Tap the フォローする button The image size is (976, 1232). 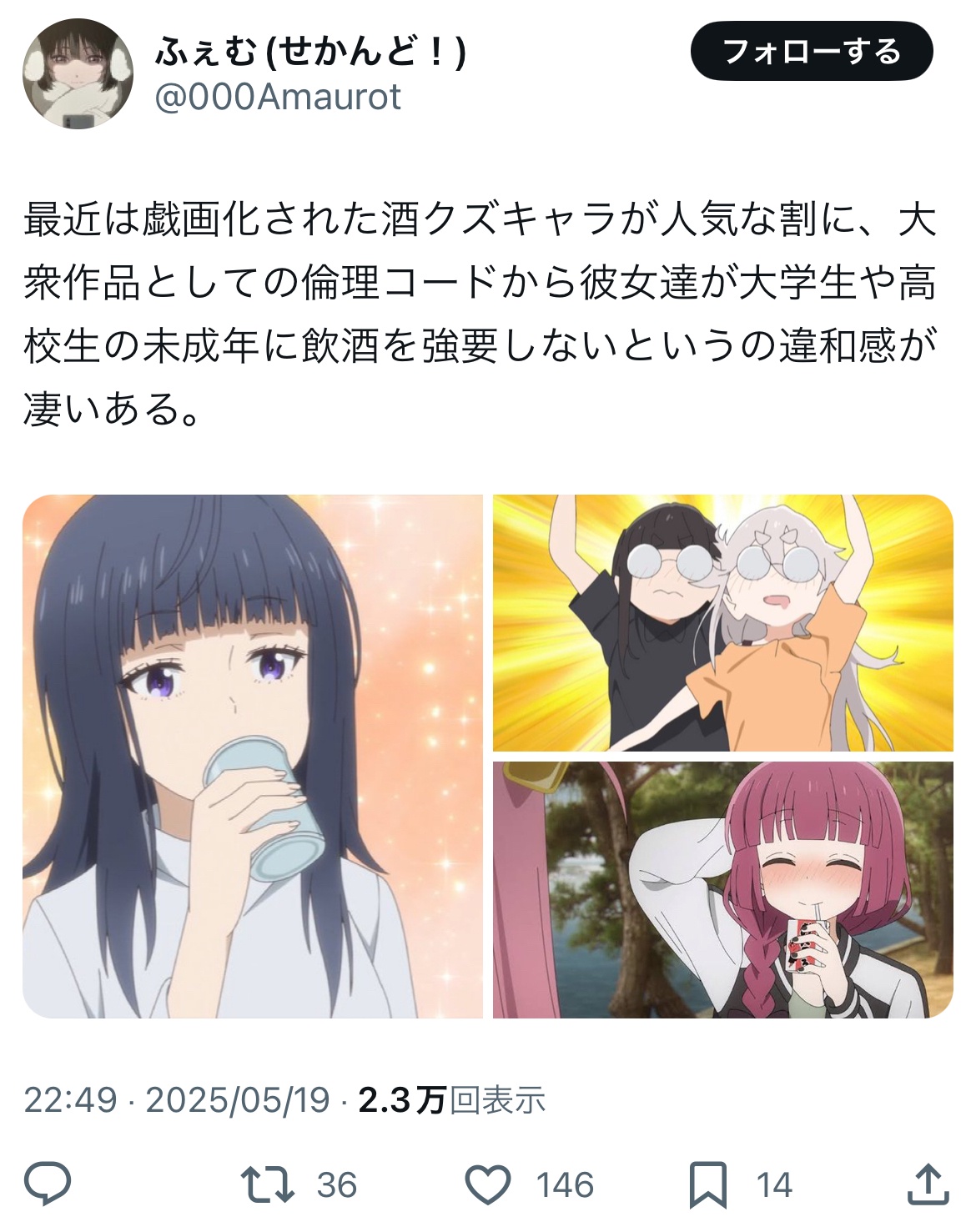(811, 52)
